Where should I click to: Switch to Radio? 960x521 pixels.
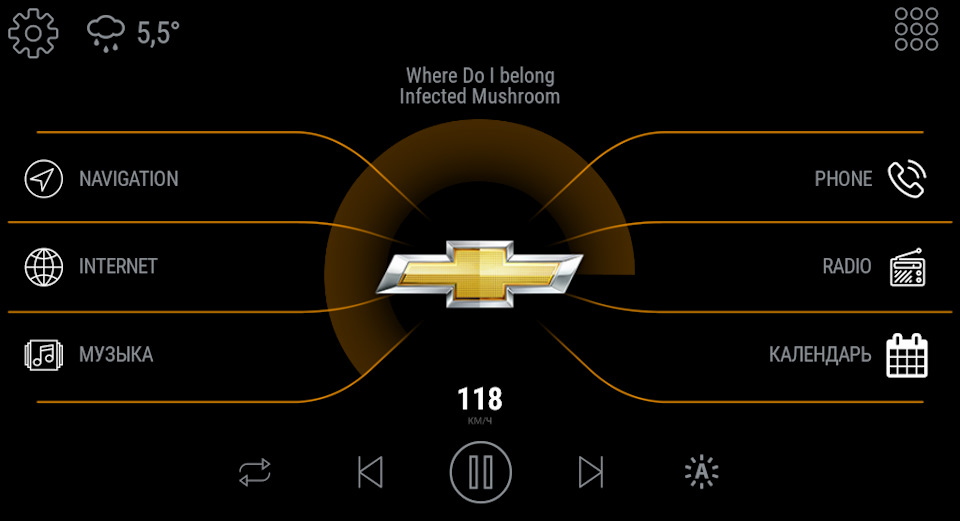coord(874,266)
